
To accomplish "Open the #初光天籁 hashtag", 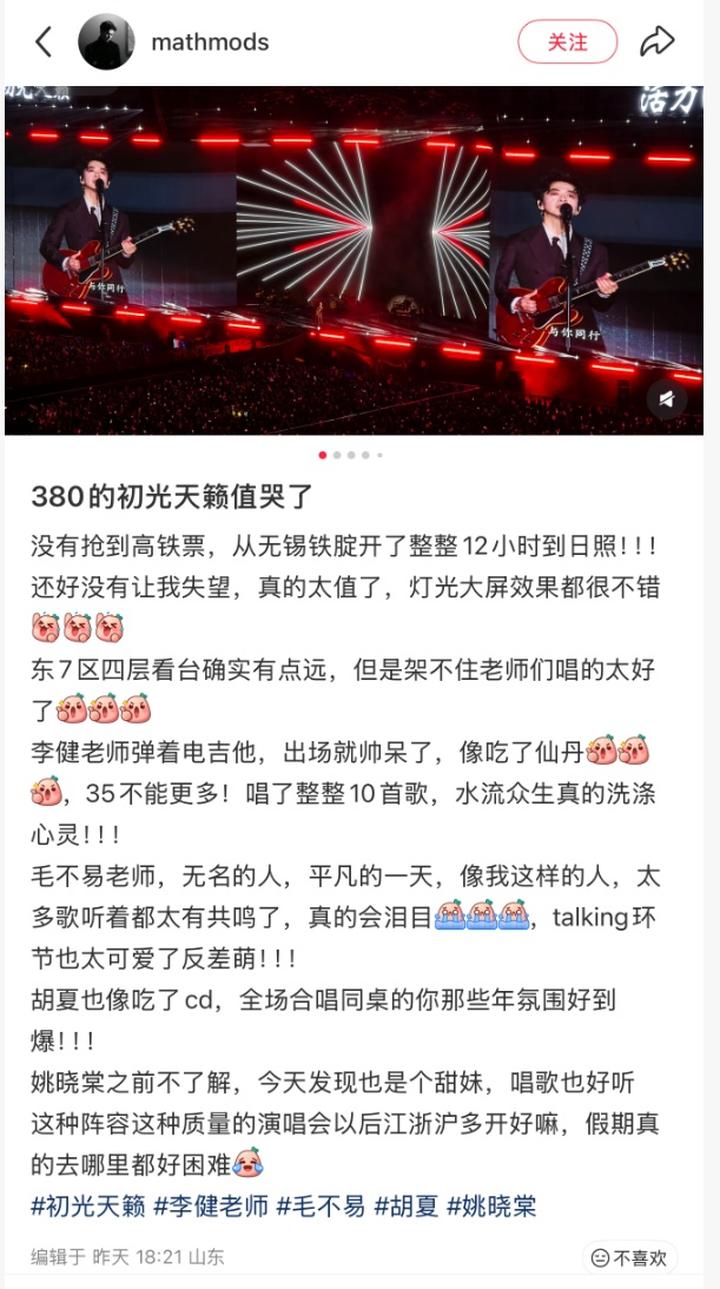I will pyautogui.click(x=88, y=1206).
